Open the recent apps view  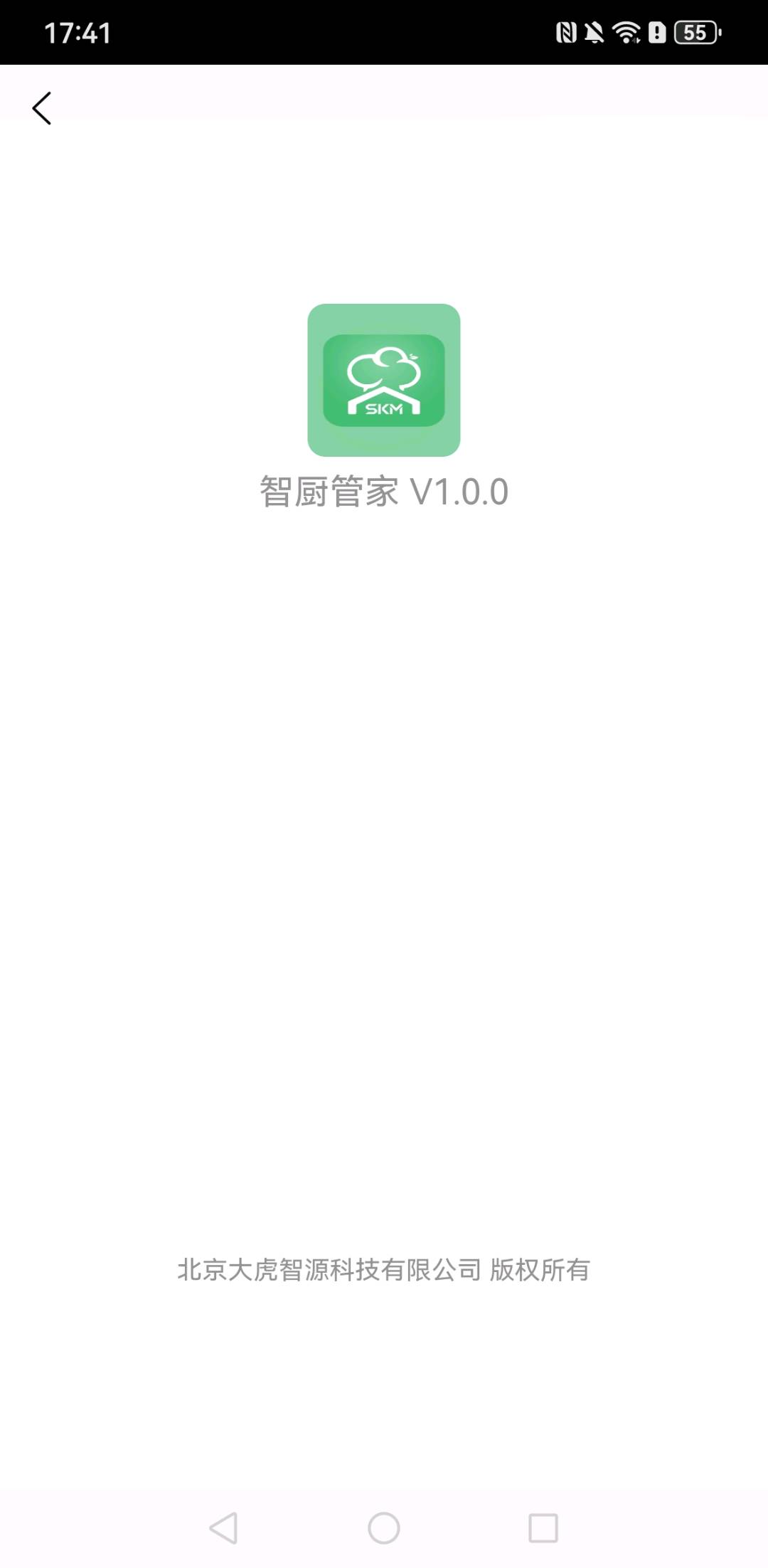tap(543, 1527)
